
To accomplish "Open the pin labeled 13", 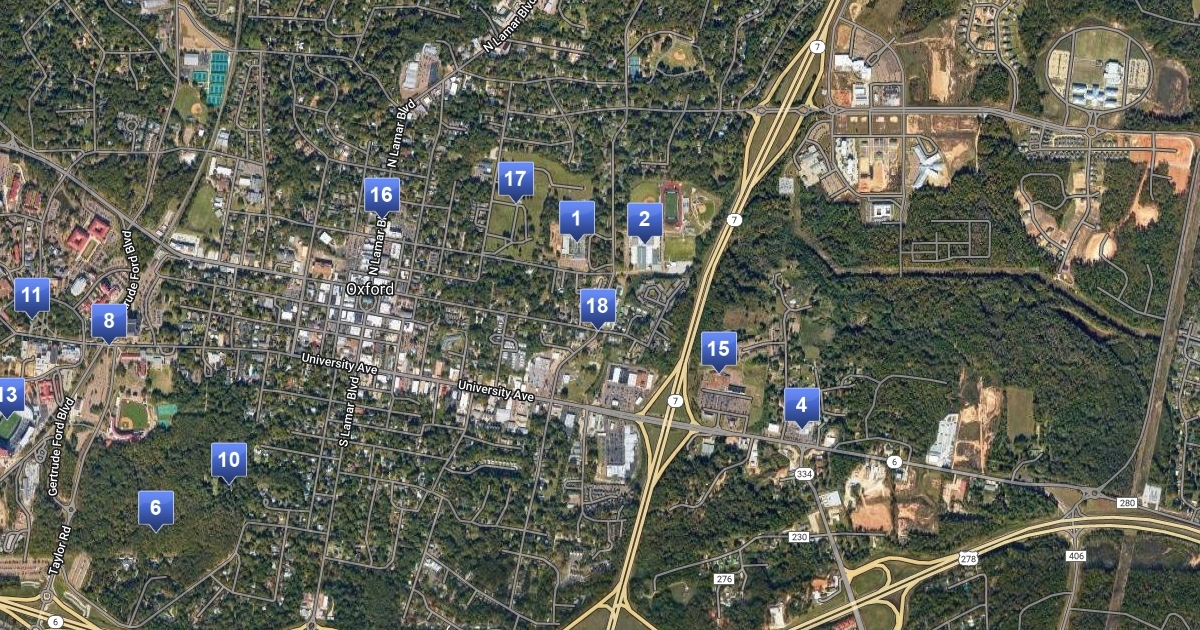I will [10, 394].
